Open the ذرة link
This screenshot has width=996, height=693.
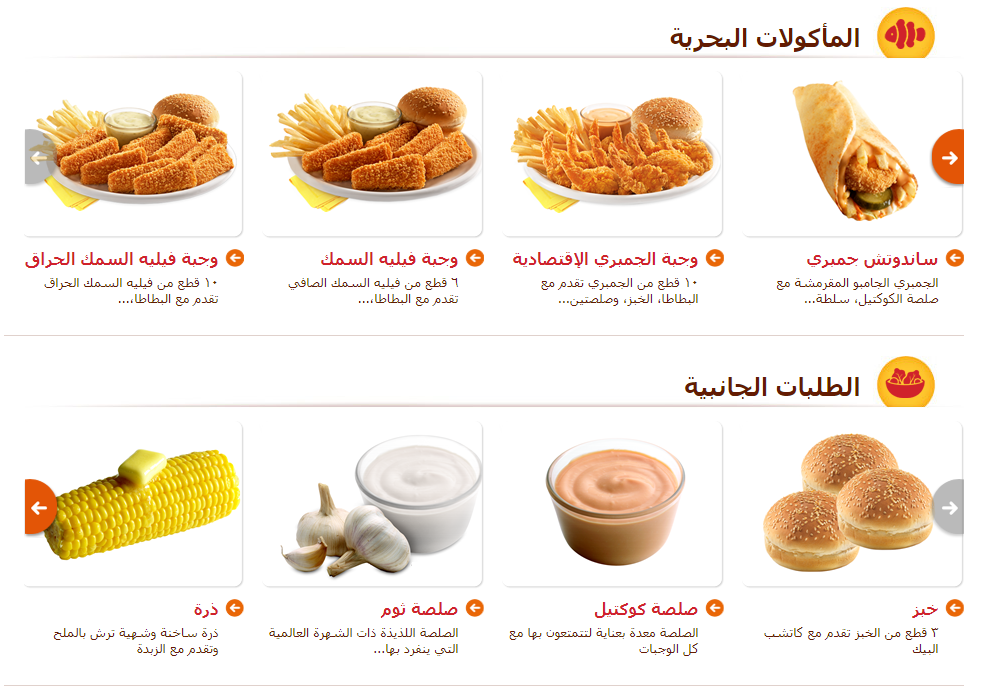tap(206, 609)
